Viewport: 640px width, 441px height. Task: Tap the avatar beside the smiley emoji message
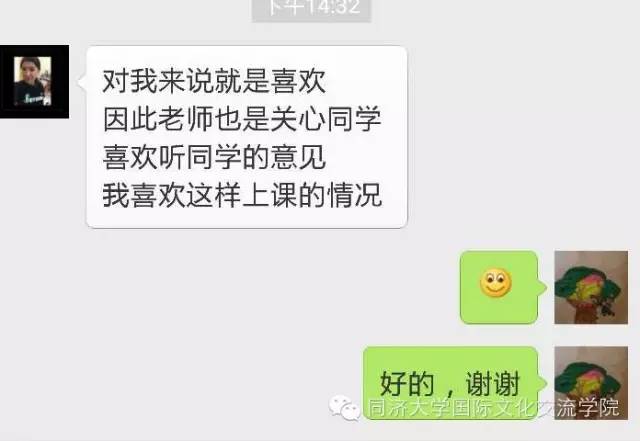pos(591,287)
